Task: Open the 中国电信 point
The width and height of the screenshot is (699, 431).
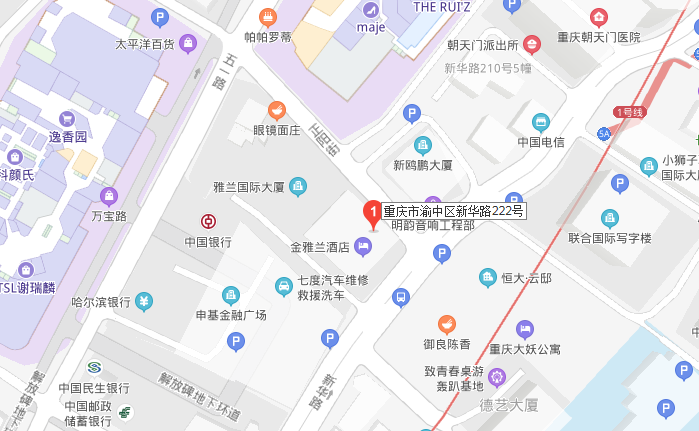Action: pos(541,122)
